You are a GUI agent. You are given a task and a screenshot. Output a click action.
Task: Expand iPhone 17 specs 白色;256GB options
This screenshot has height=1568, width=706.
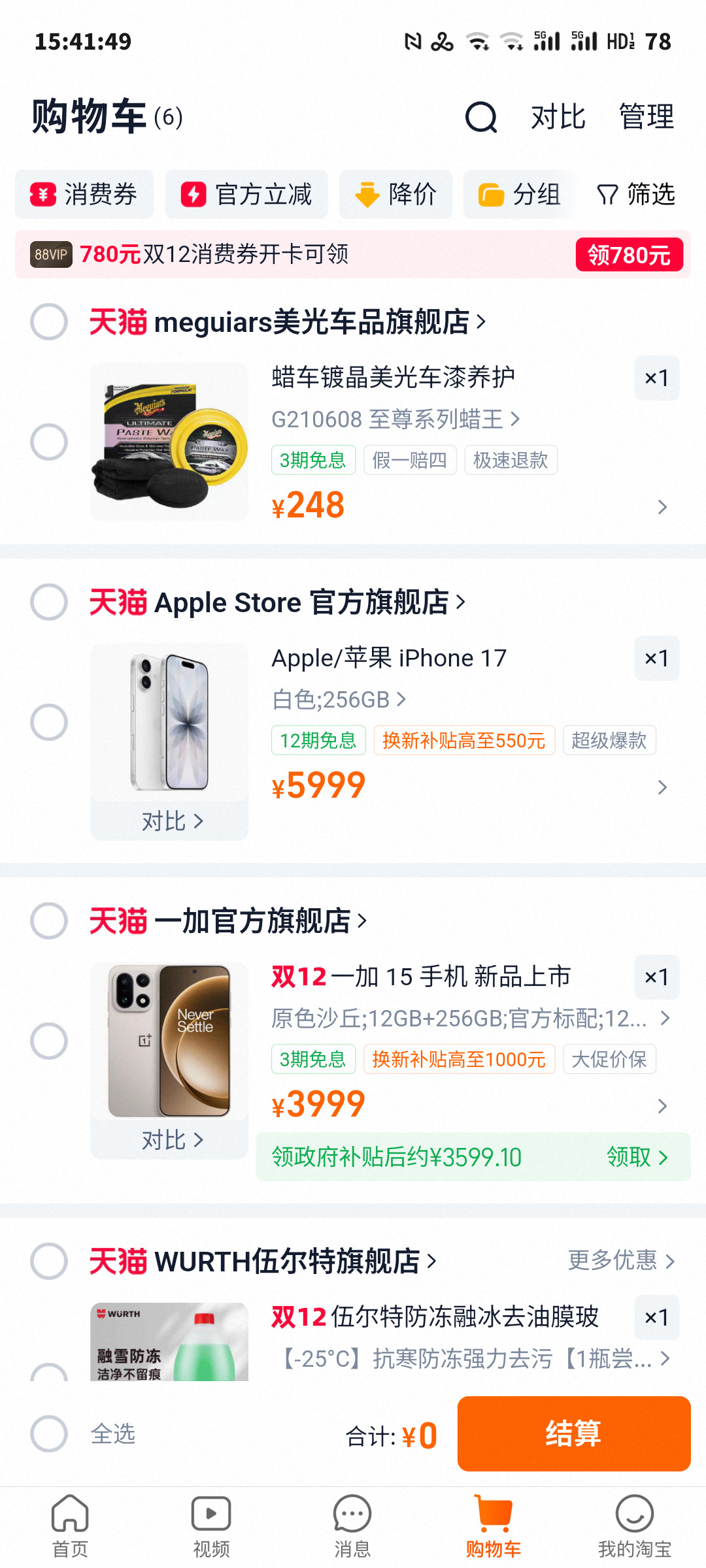pyautogui.click(x=339, y=698)
